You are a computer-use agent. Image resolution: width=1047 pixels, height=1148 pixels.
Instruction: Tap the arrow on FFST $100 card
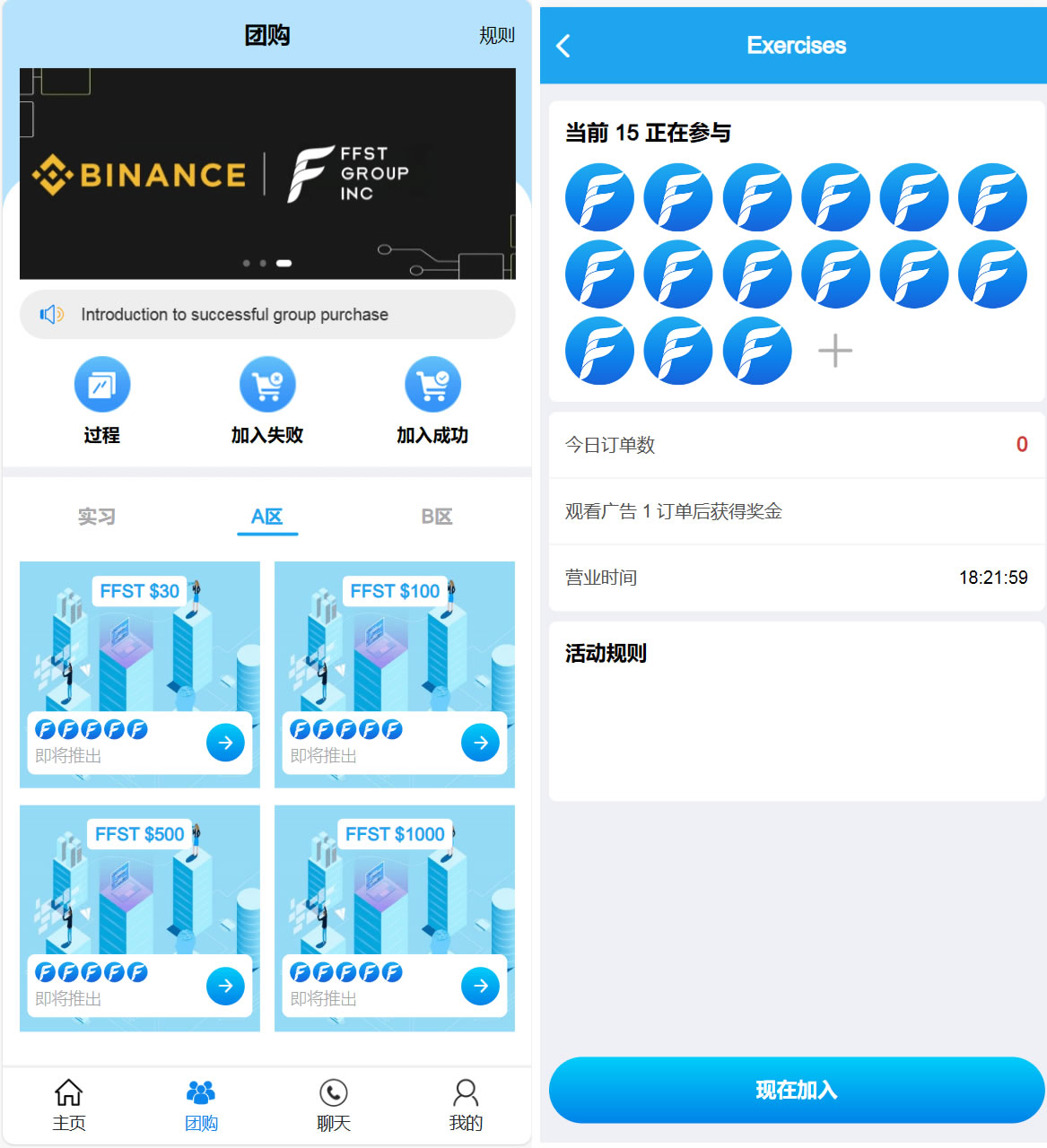click(480, 743)
